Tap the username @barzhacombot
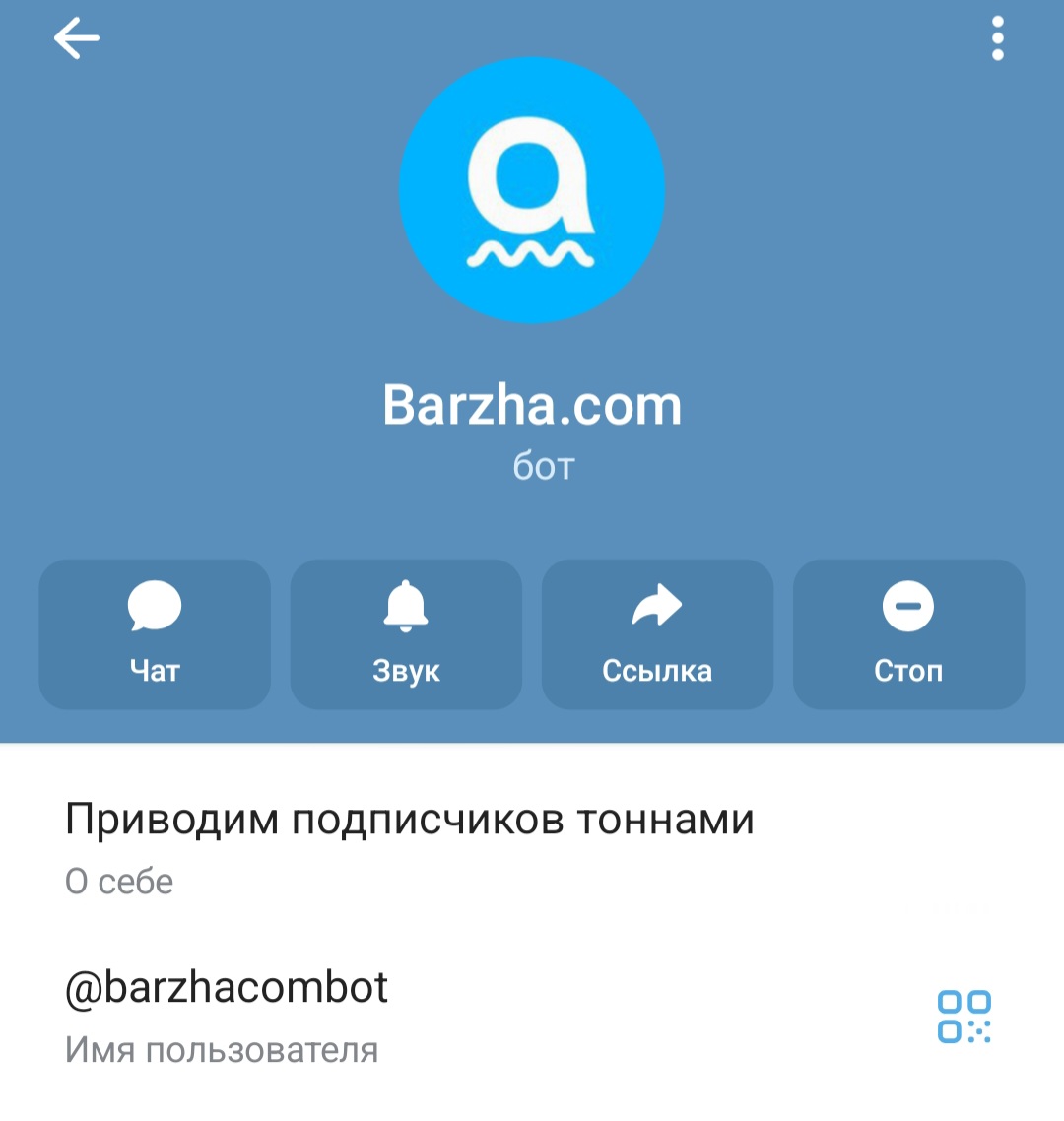This screenshot has height=1121, width=1064. (x=226, y=987)
